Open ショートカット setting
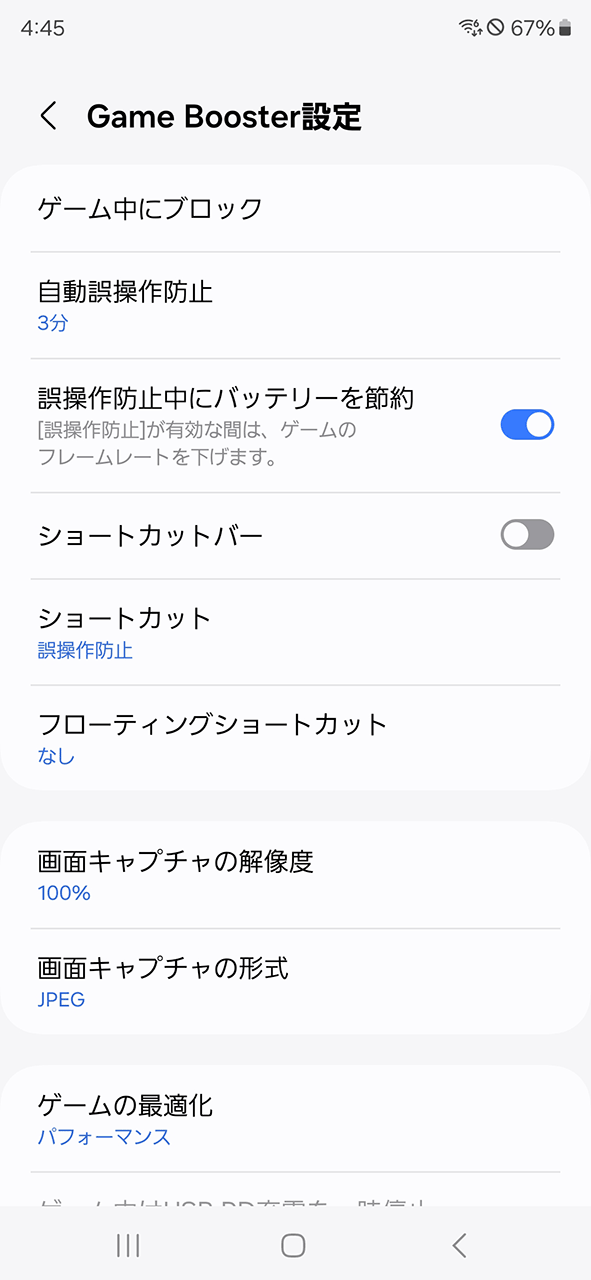 coord(295,632)
